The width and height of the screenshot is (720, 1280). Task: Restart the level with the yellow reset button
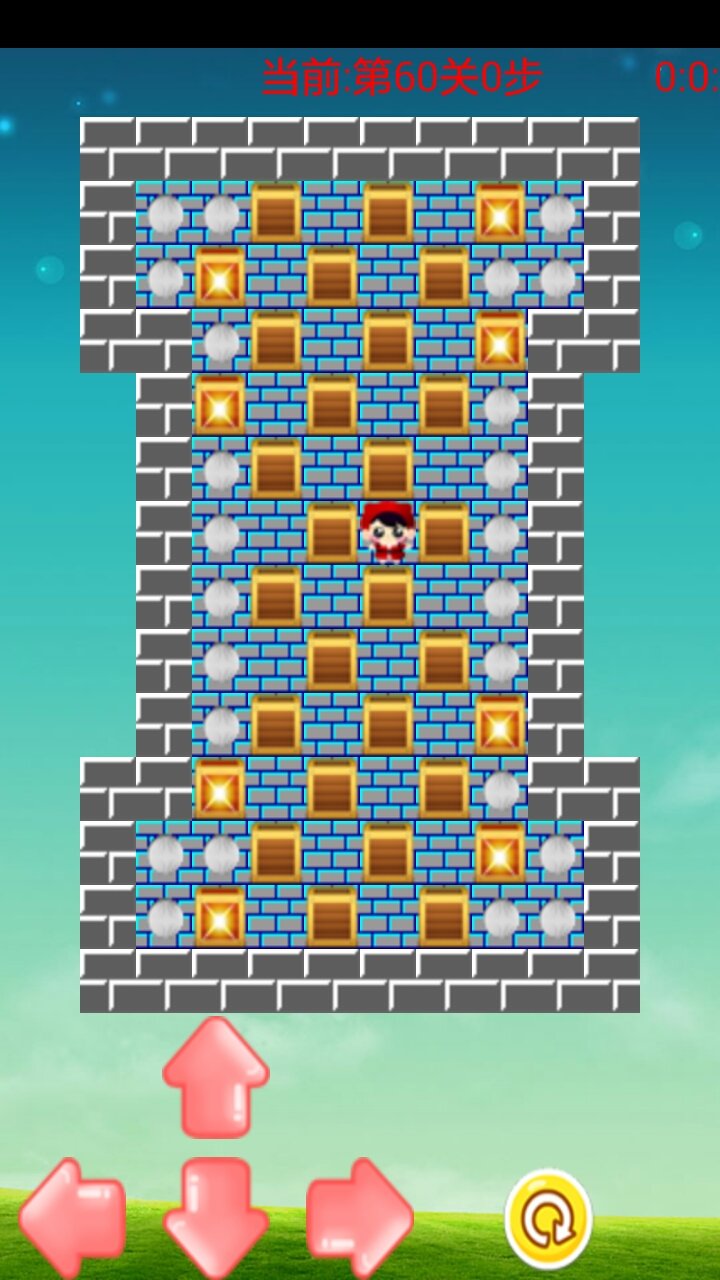pyautogui.click(x=548, y=1219)
